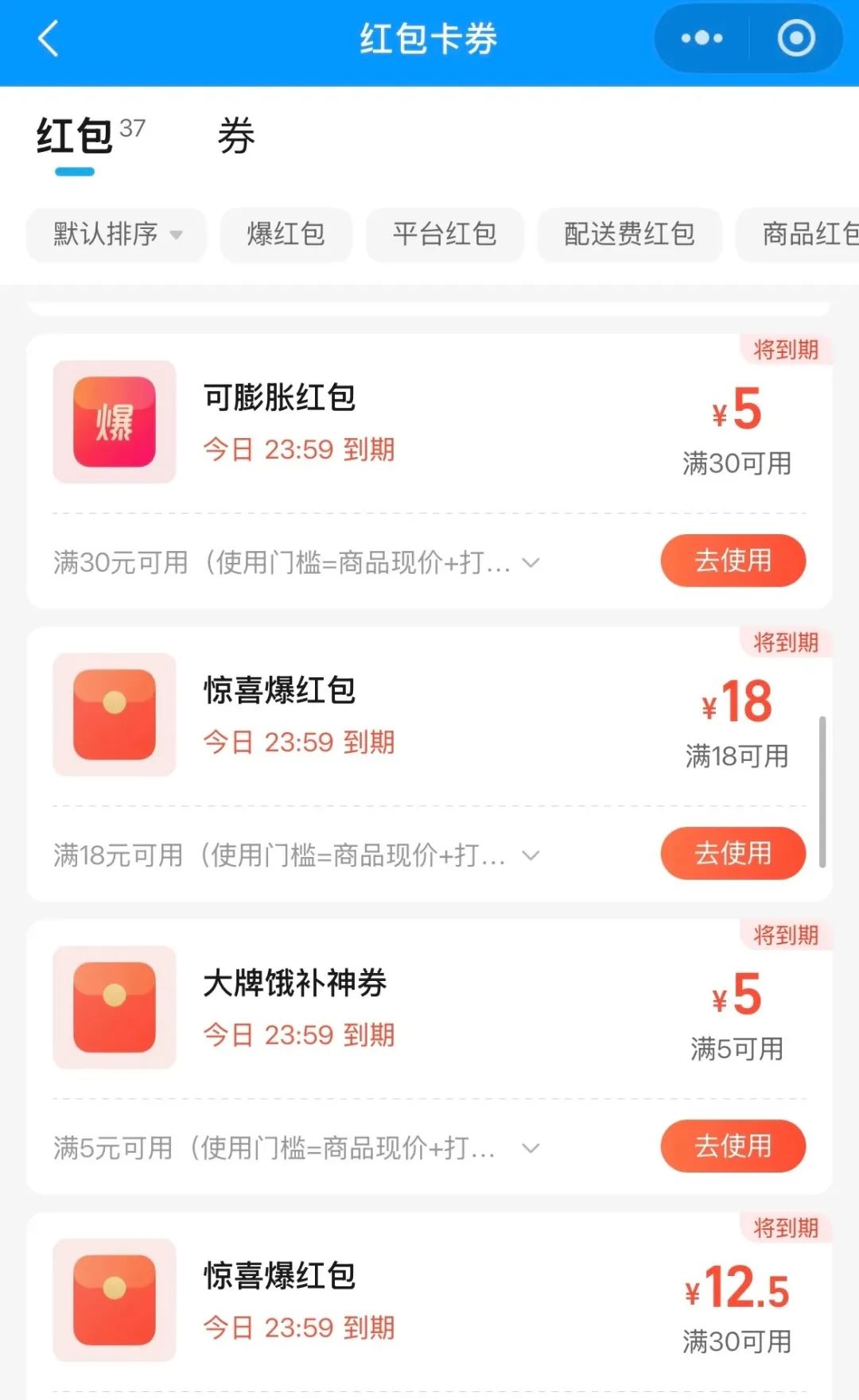Expand the 满18元可用 usage rules
The width and height of the screenshot is (859, 1400).
(x=531, y=855)
